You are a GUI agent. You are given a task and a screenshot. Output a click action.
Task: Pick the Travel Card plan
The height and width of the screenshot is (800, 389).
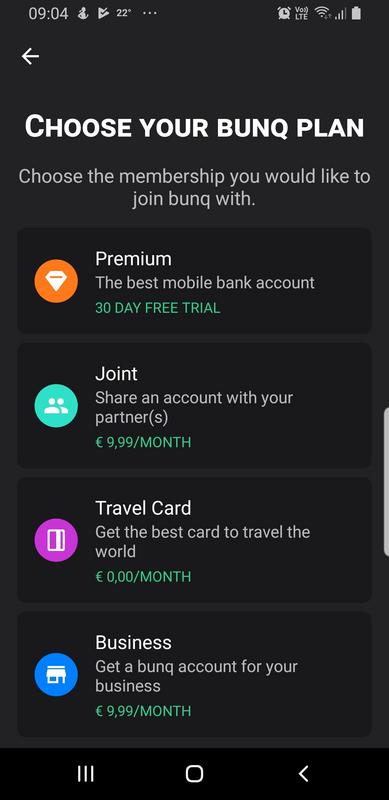pyautogui.click(x=194, y=540)
